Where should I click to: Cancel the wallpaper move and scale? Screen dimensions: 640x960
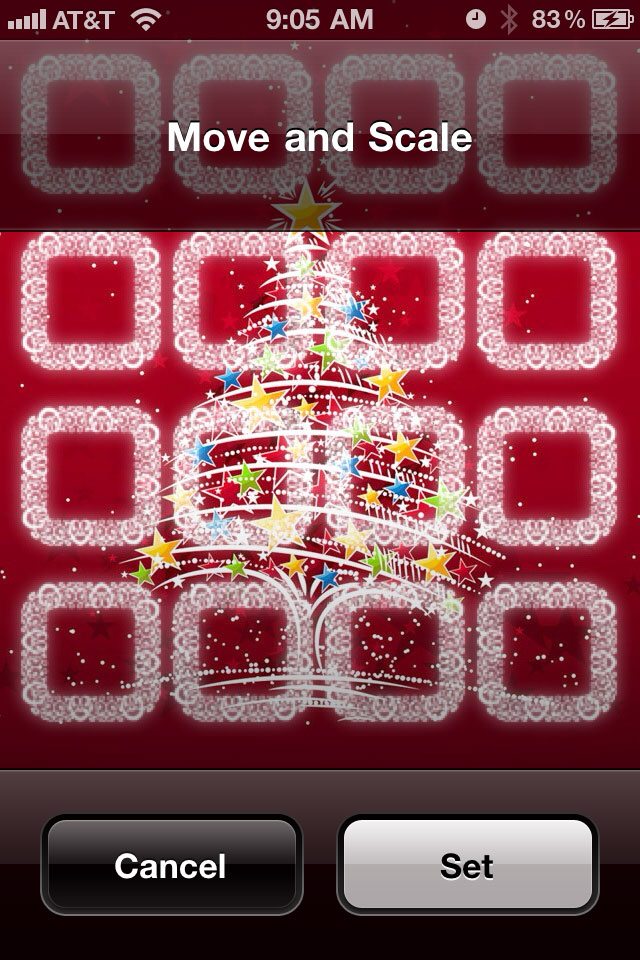pyautogui.click(x=171, y=865)
